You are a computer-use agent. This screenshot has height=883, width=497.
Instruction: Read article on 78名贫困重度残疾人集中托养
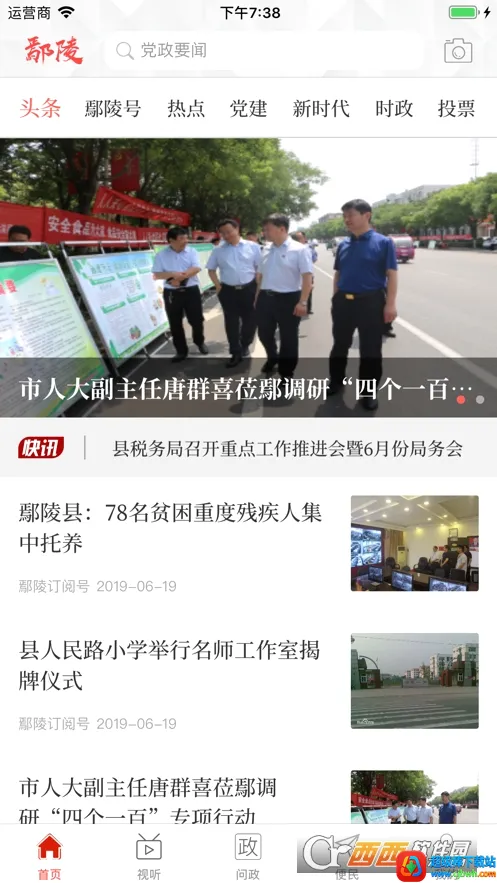click(x=248, y=543)
